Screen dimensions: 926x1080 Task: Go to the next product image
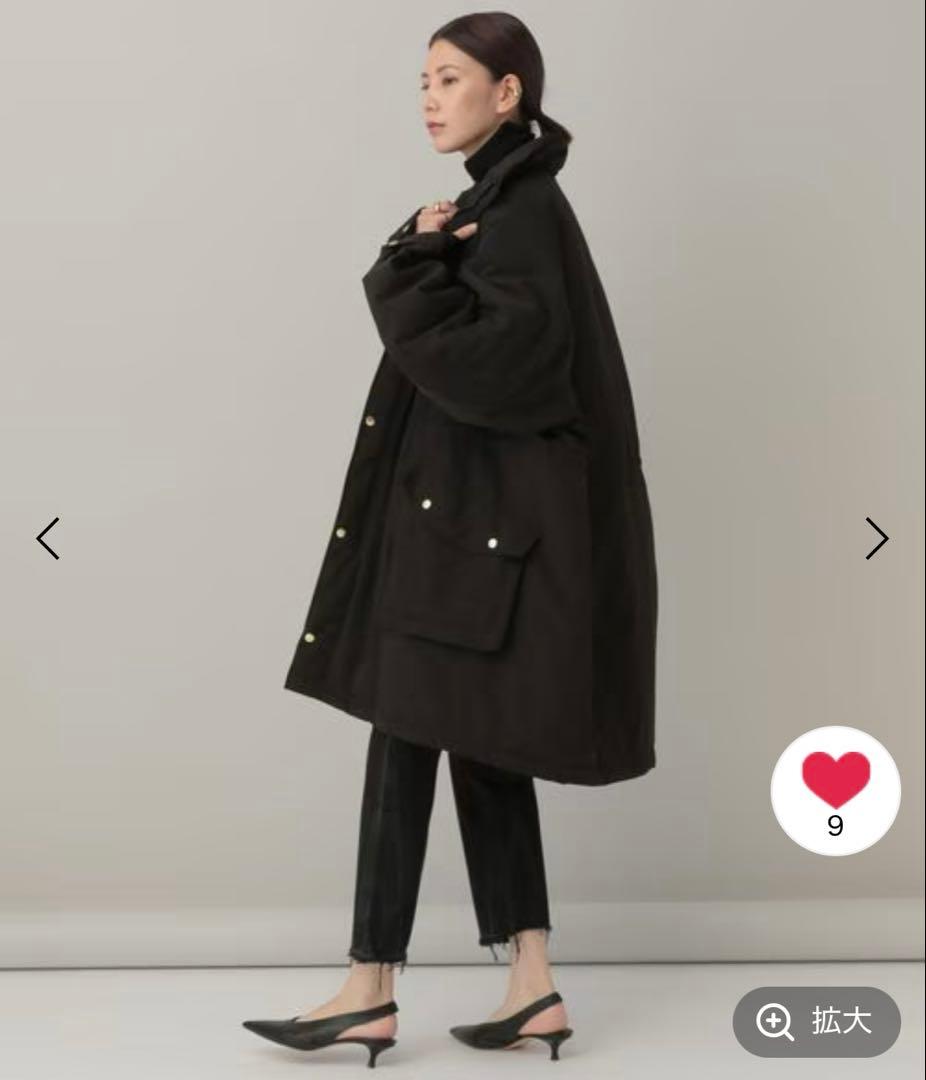(876, 538)
